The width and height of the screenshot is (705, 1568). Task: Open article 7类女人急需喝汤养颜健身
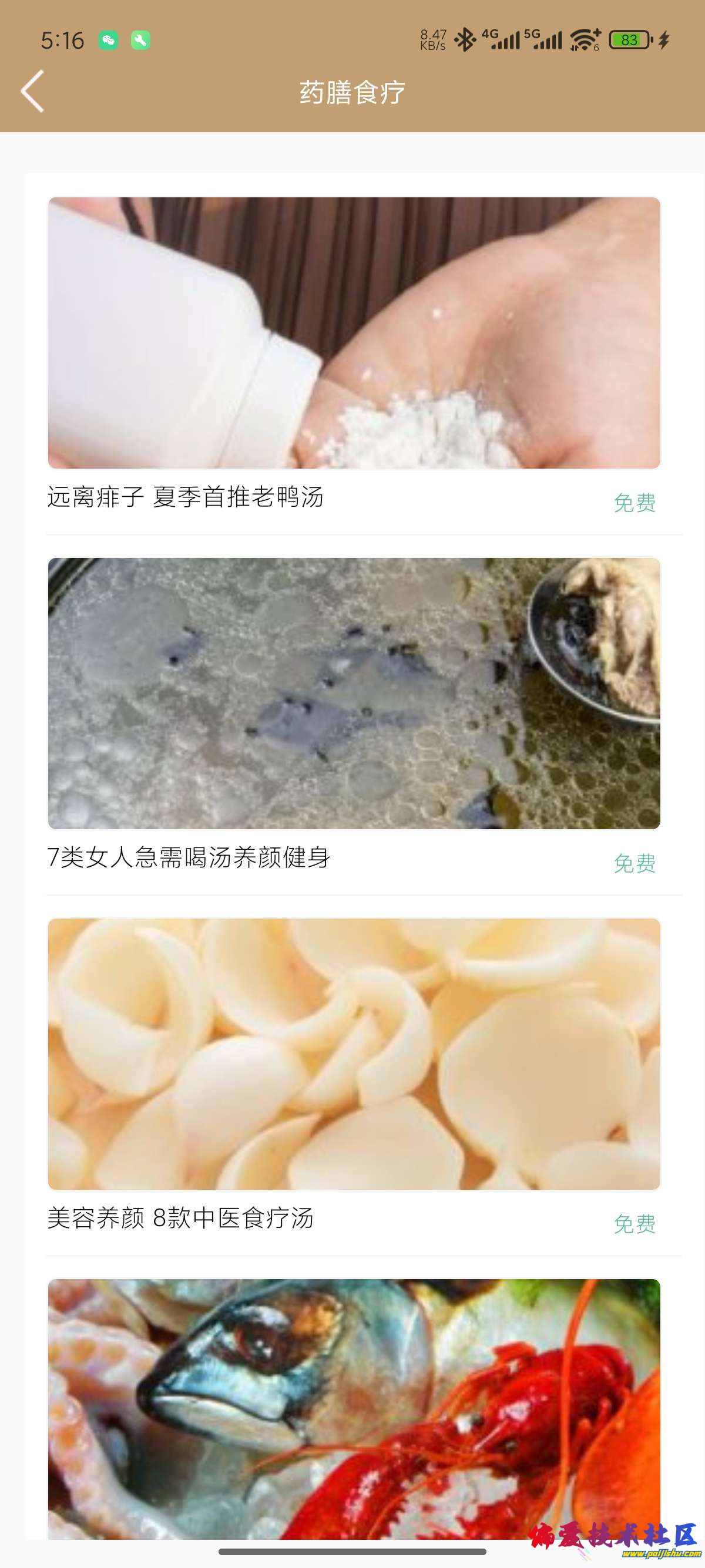189,857
